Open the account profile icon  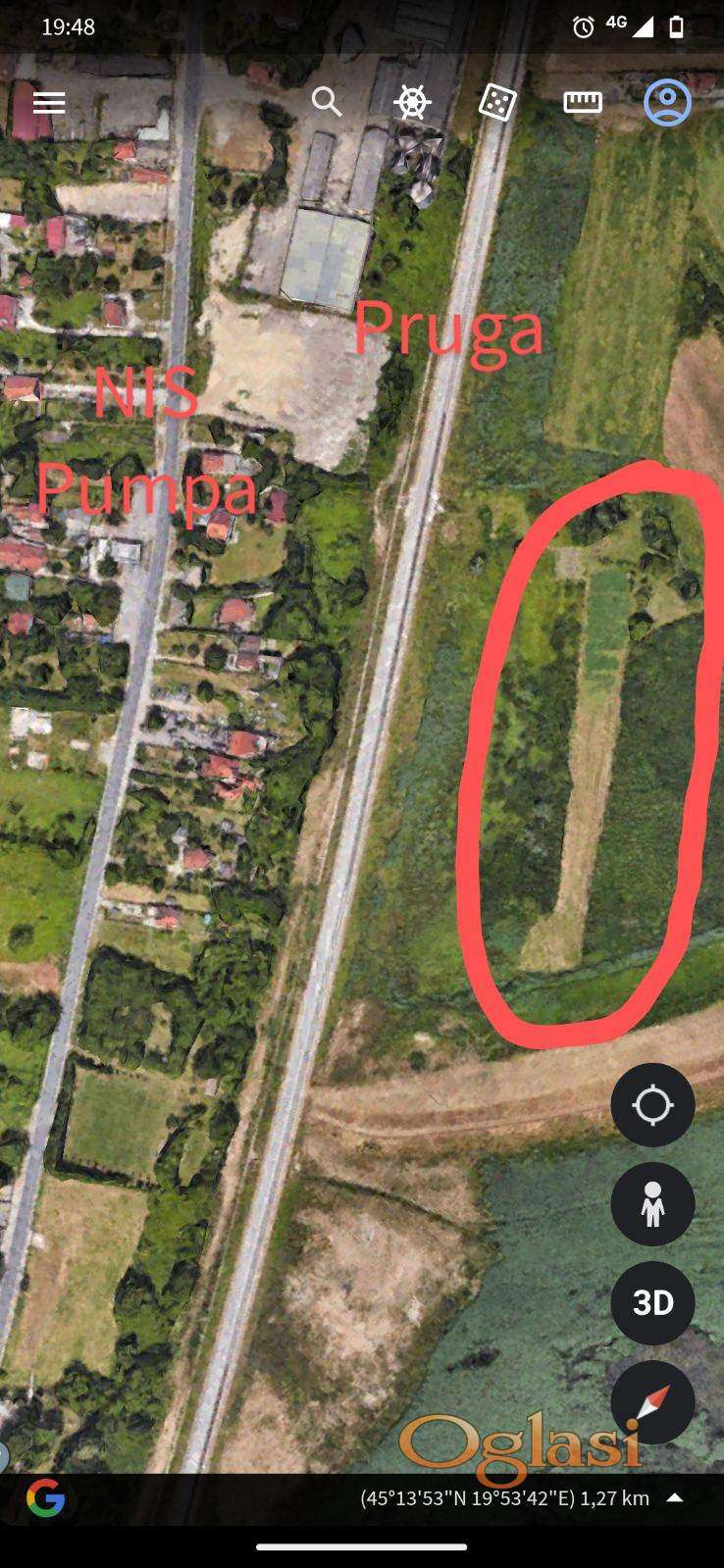pyautogui.click(x=667, y=102)
